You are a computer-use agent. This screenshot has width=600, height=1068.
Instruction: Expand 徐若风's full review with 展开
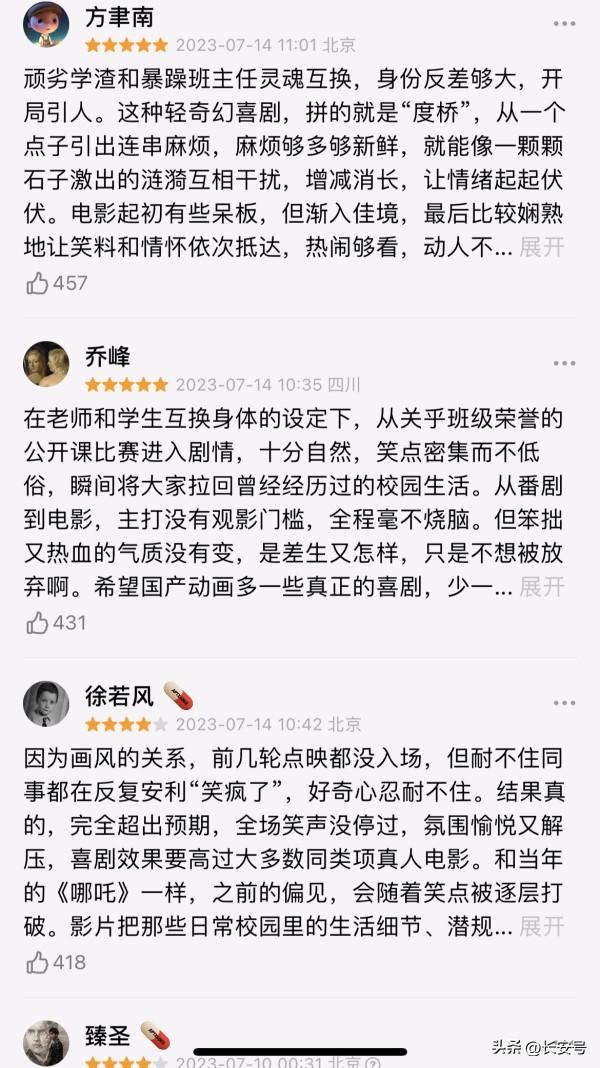pos(542,926)
